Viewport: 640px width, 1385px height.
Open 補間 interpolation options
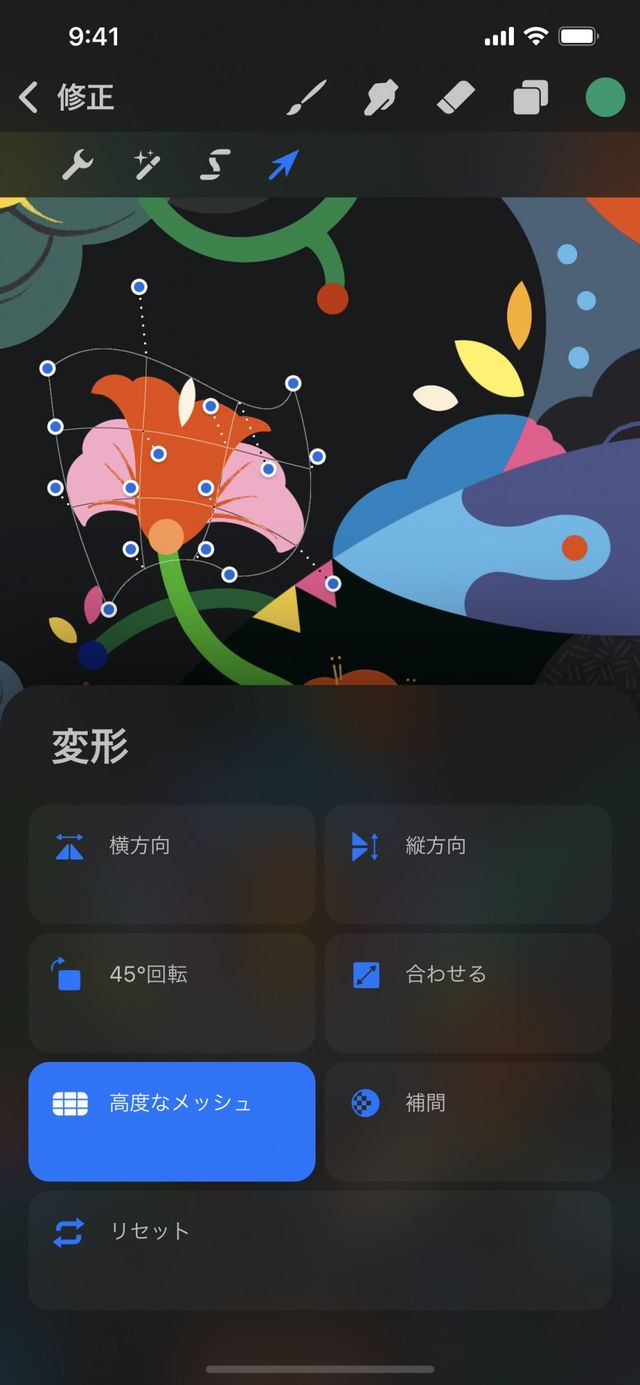pos(468,1121)
